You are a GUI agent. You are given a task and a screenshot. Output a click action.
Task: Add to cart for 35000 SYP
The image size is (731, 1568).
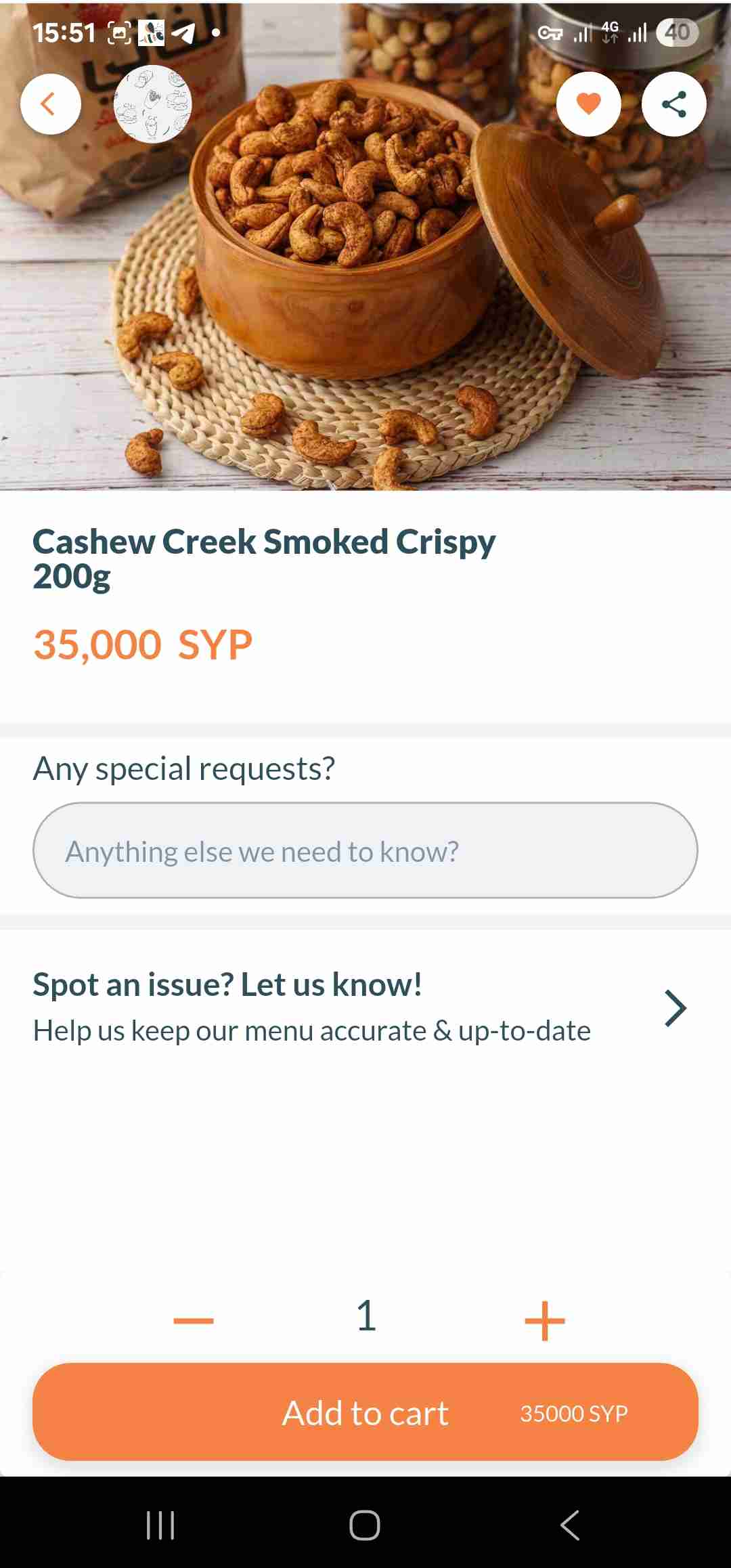pyautogui.click(x=365, y=1412)
